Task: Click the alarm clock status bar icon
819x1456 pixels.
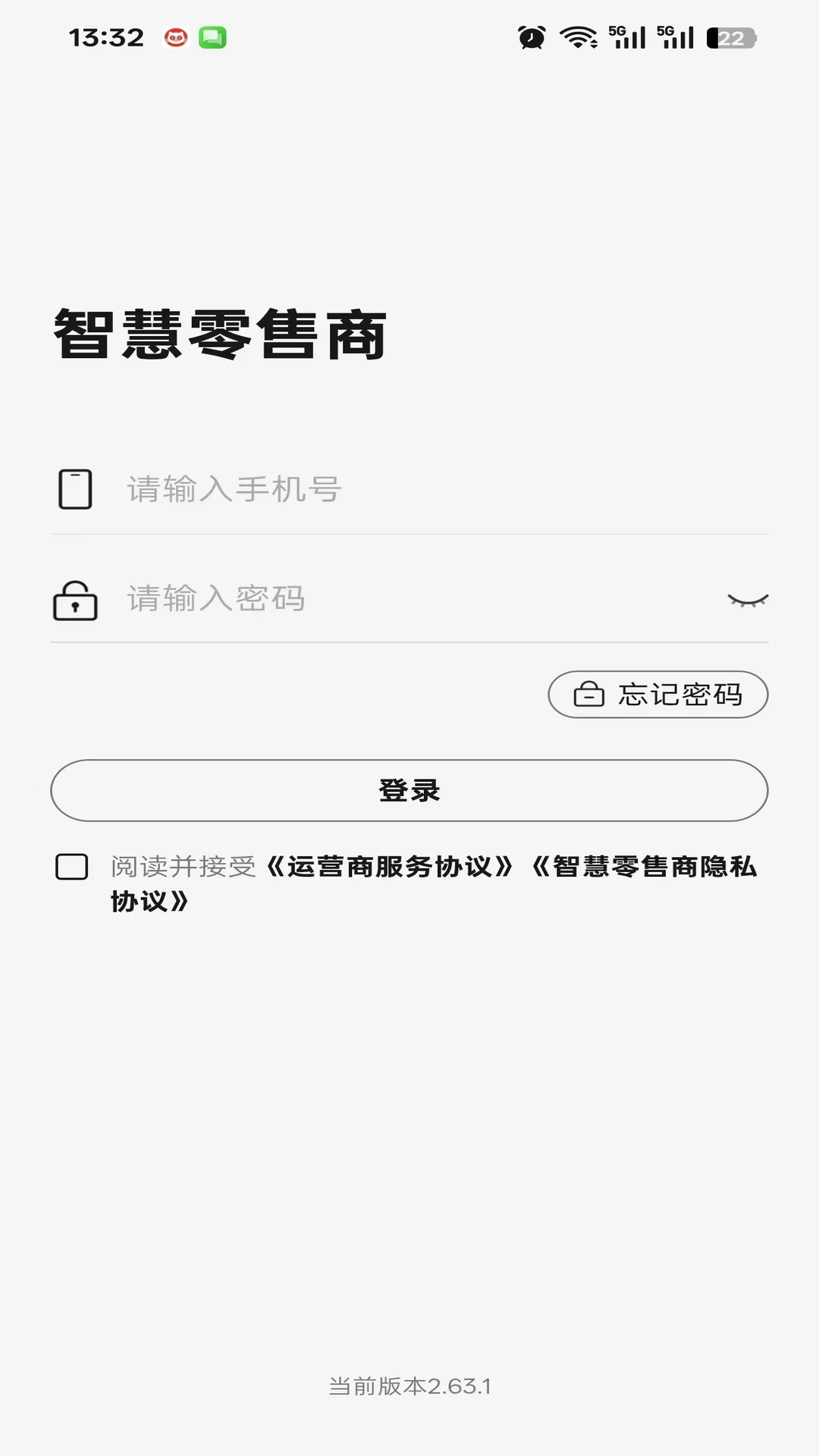Action: (x=531, y=36)
